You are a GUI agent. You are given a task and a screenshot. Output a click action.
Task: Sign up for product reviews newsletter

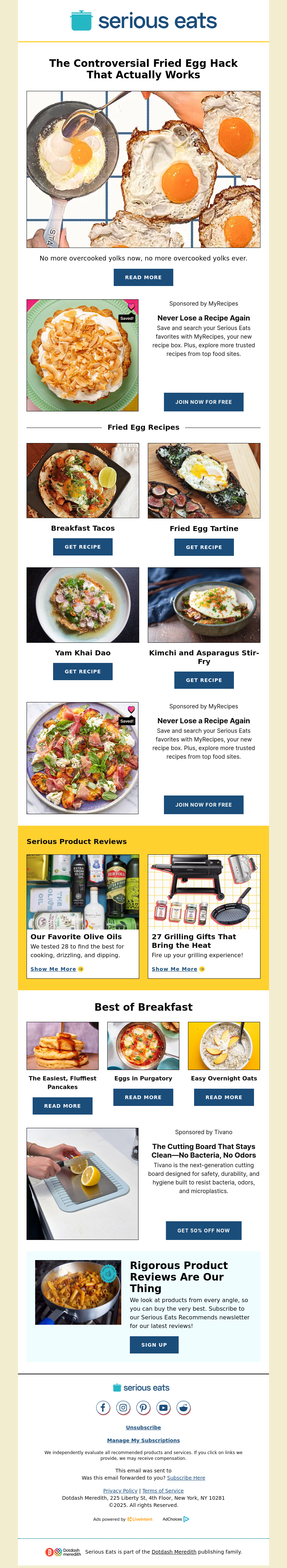pyautogui.click(x=154, y=1345)
